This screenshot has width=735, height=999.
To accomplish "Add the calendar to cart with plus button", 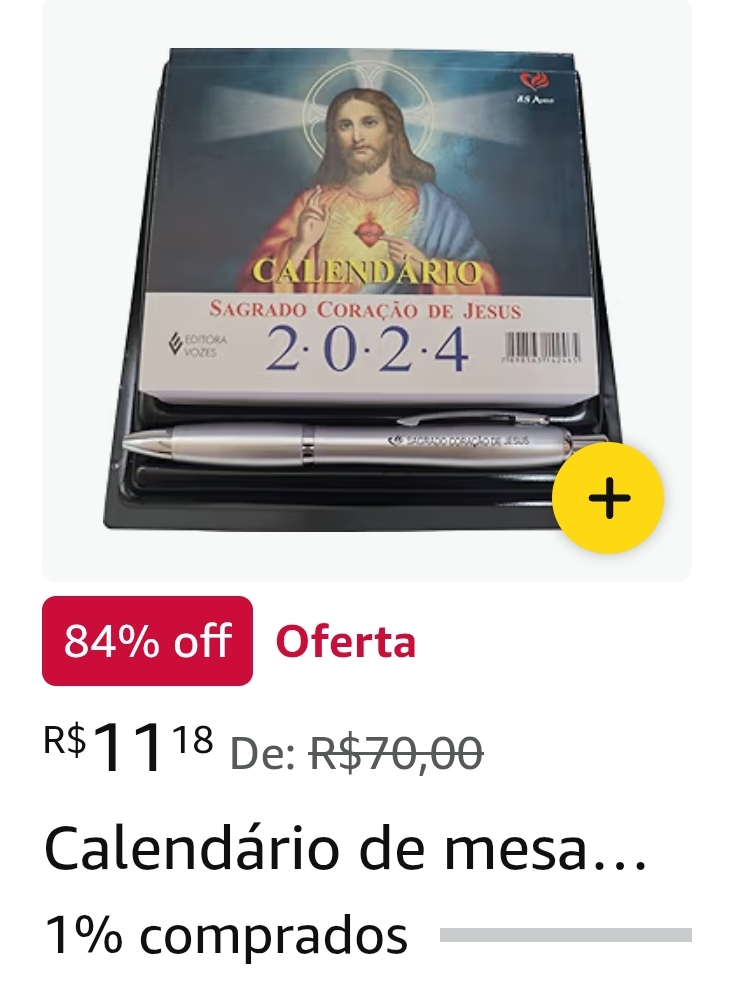I will point(608,498).
